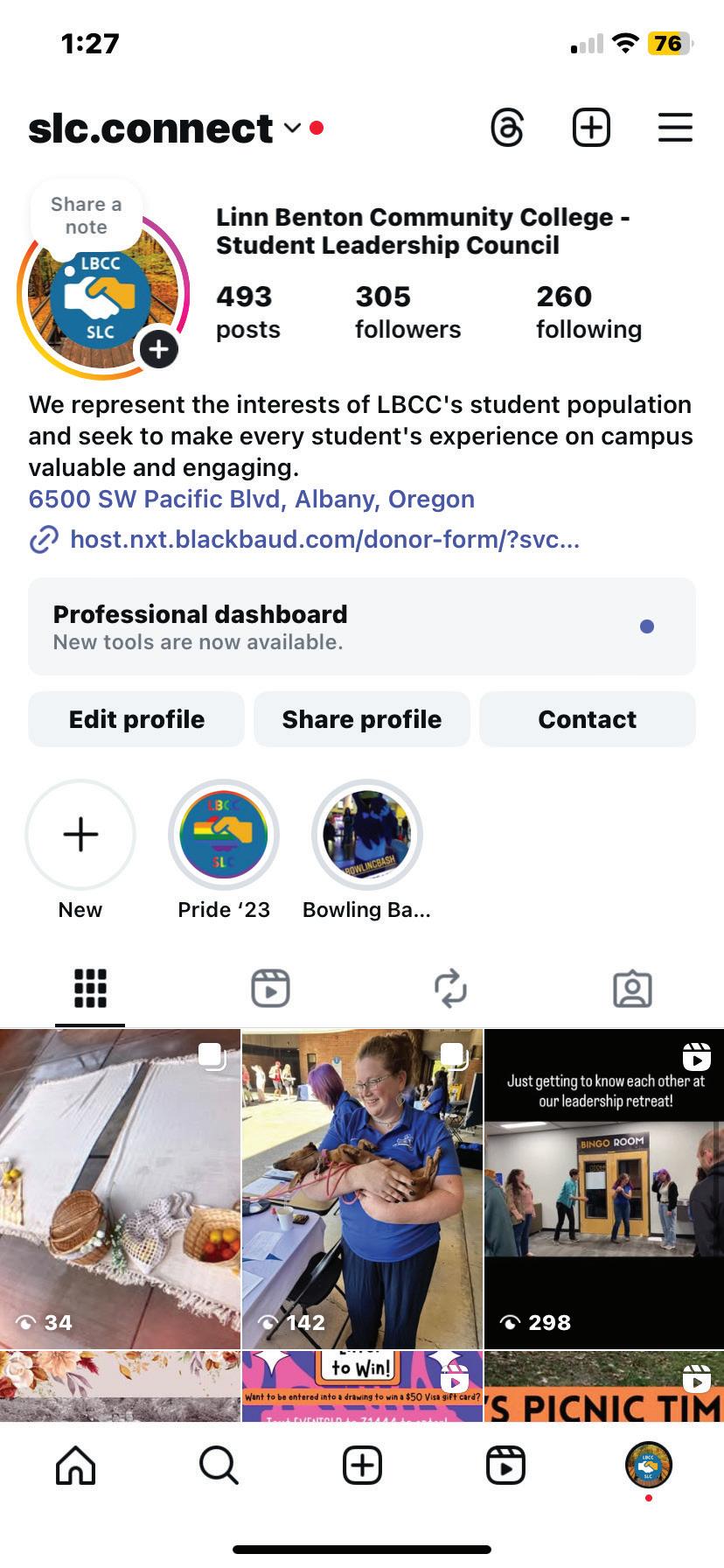The width and height of the screenshot is (724, 1568).
Task: Open the host.nxt.blackbaud.com donor form link
Action: [324, 539]
